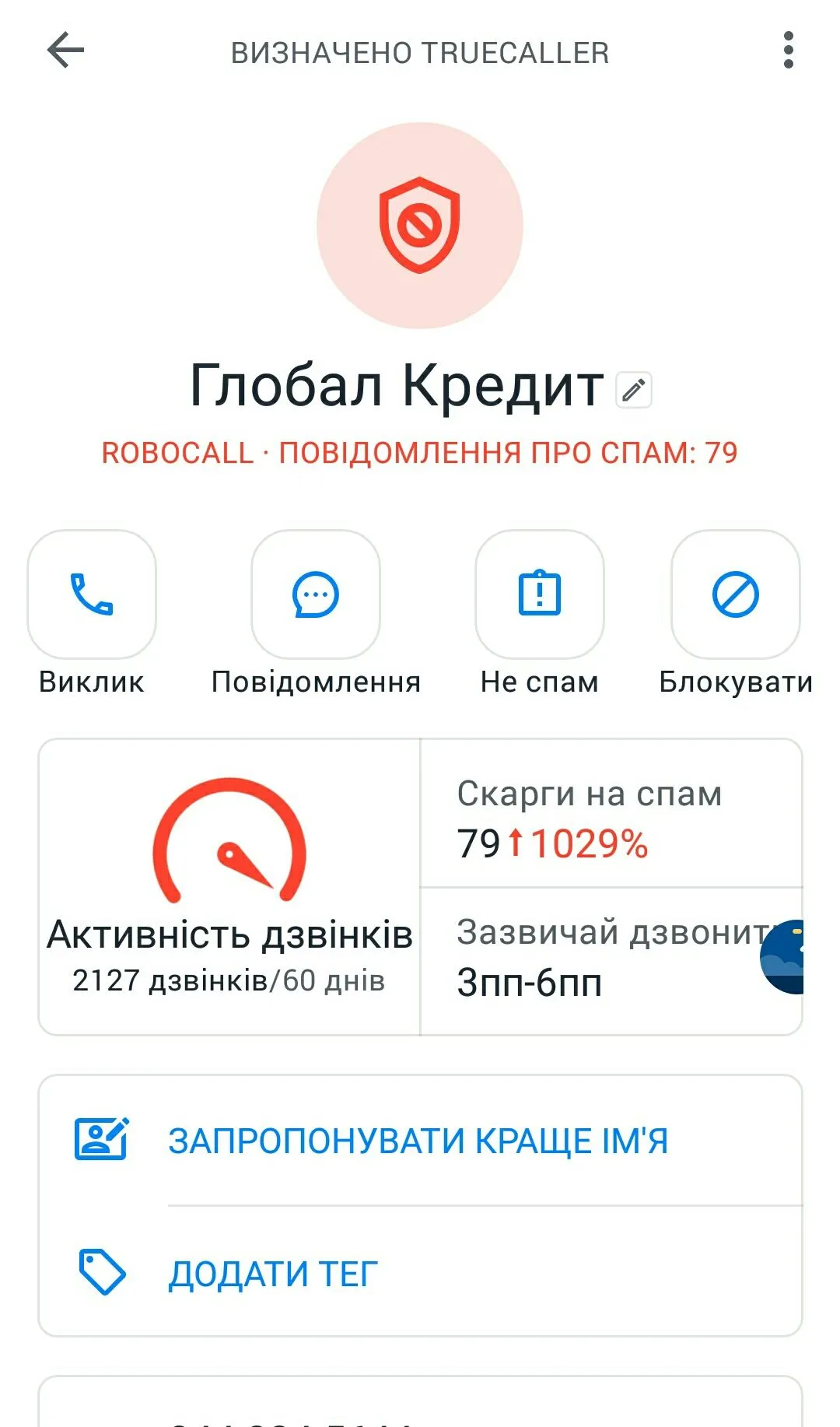Go back using the arrow icon
Viewport: 840px width, 1427px height.
[x=65, y=51]
